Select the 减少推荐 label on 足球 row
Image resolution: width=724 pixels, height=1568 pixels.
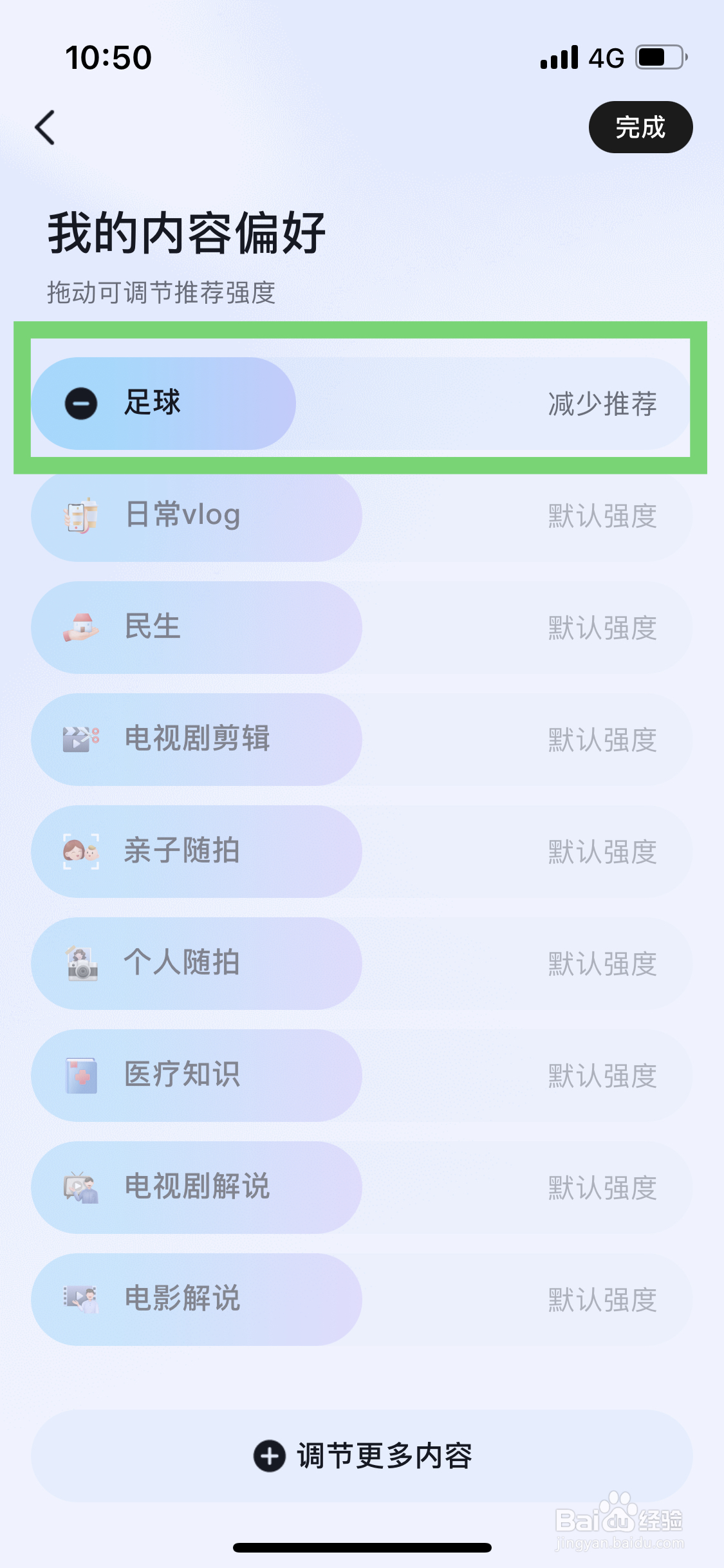(x=602, y=403)
